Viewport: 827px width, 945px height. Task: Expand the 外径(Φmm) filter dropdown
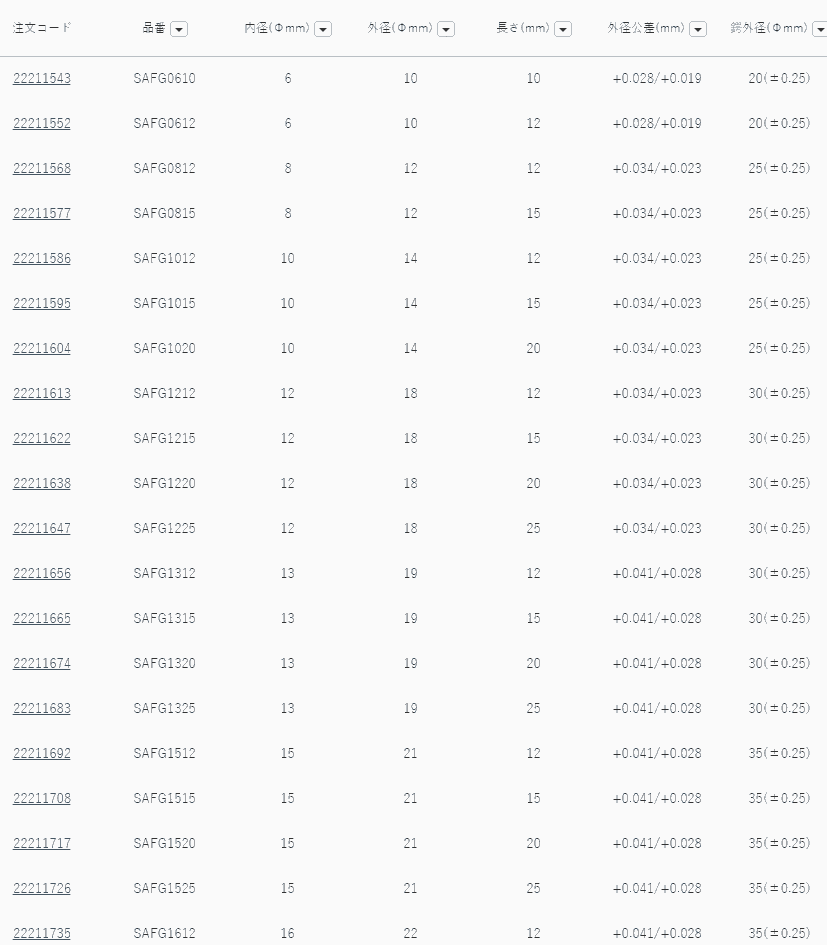(x=446, y=29)
